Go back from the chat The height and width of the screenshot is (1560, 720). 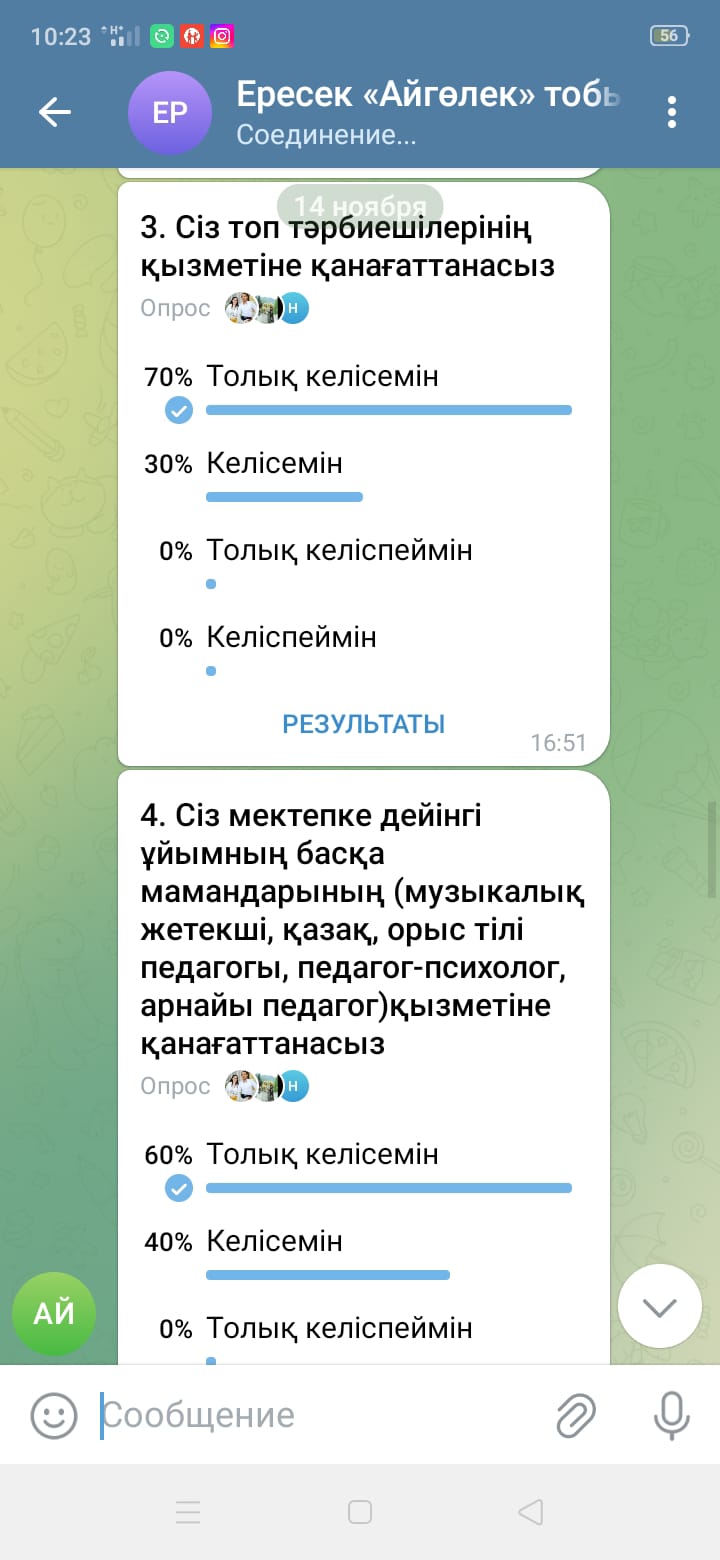(54, 112)
